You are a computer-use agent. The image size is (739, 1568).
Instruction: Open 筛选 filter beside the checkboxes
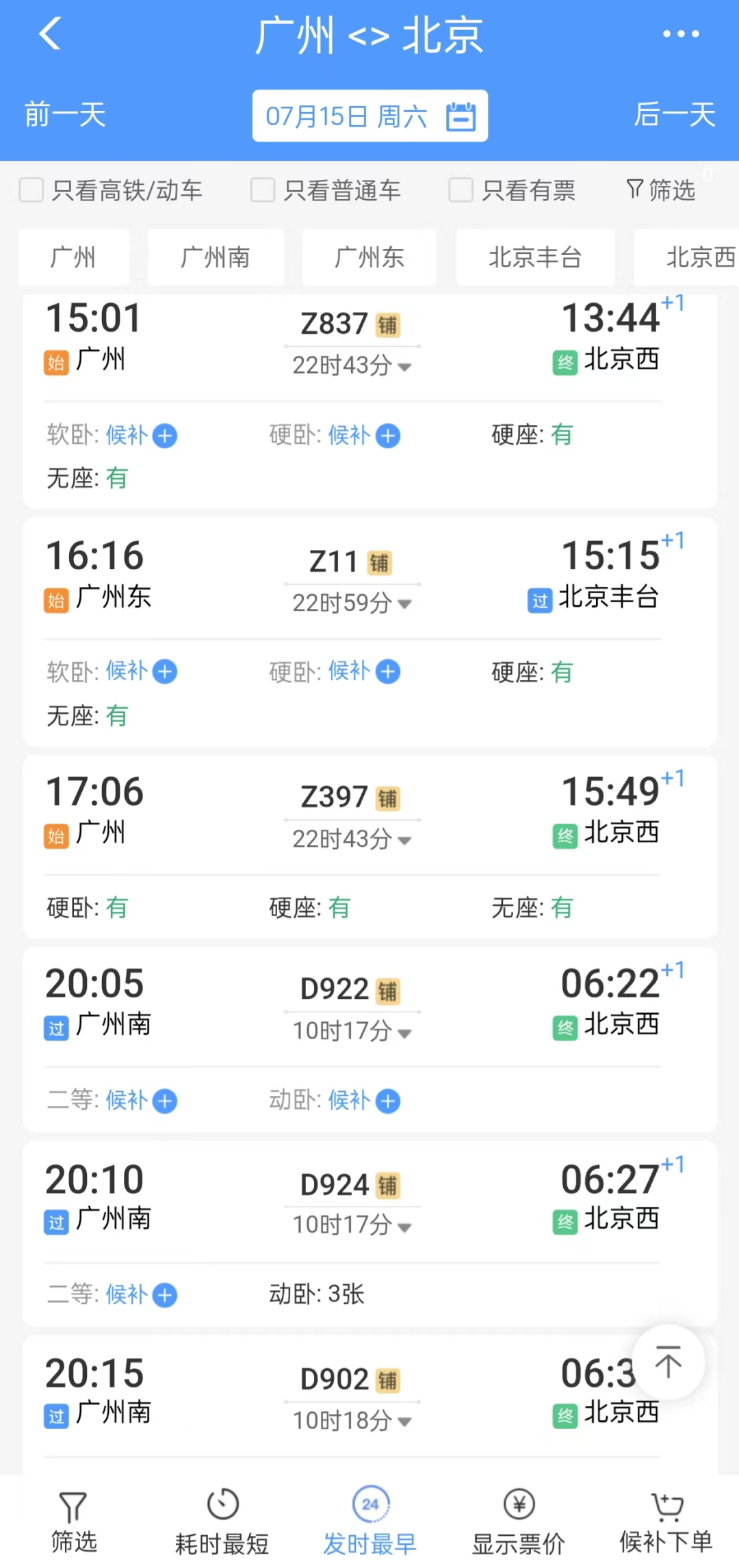pyautogui.click(x=660, y=190)
